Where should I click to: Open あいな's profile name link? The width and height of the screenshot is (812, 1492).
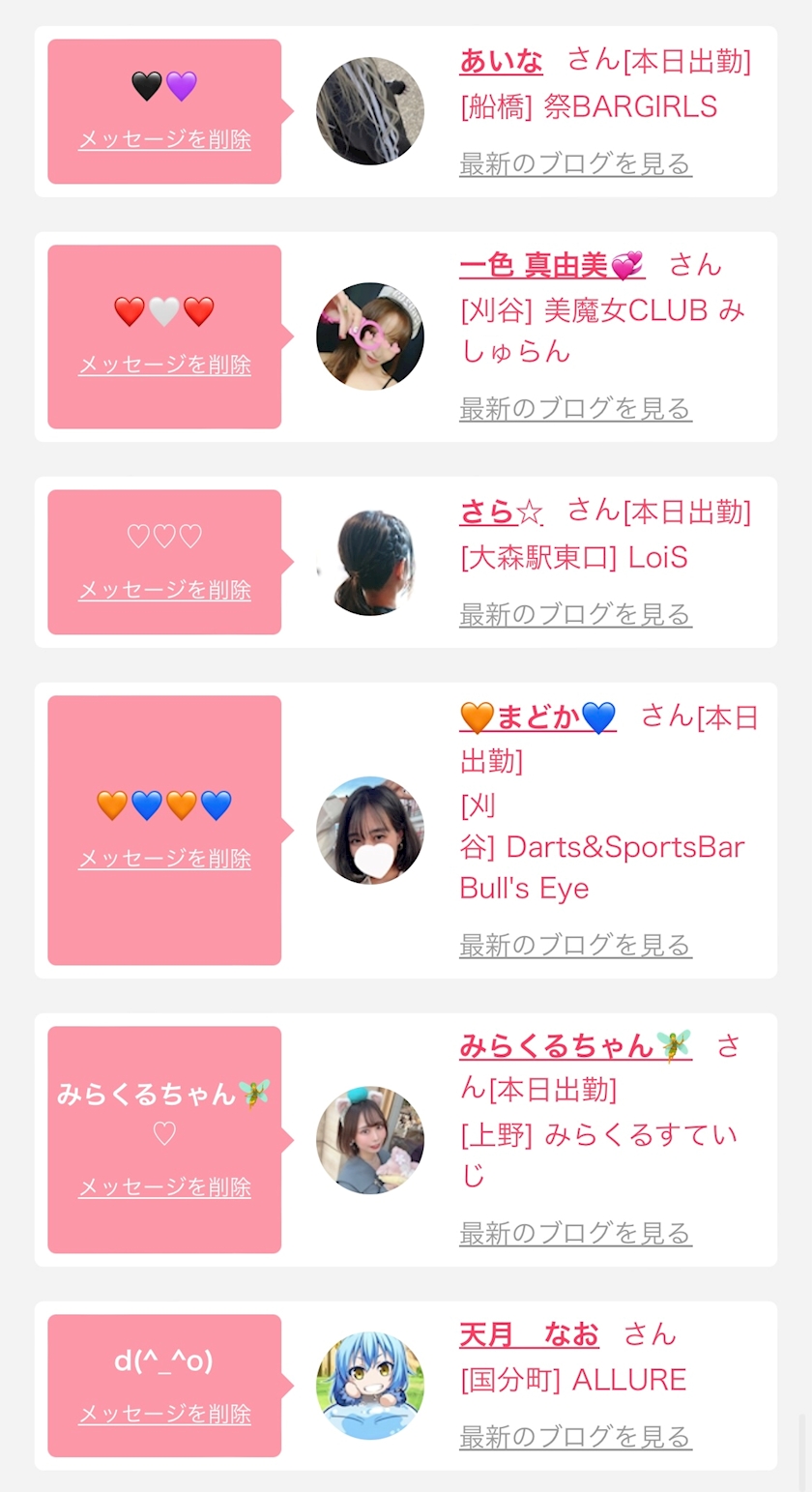click(x=501, y=61)
